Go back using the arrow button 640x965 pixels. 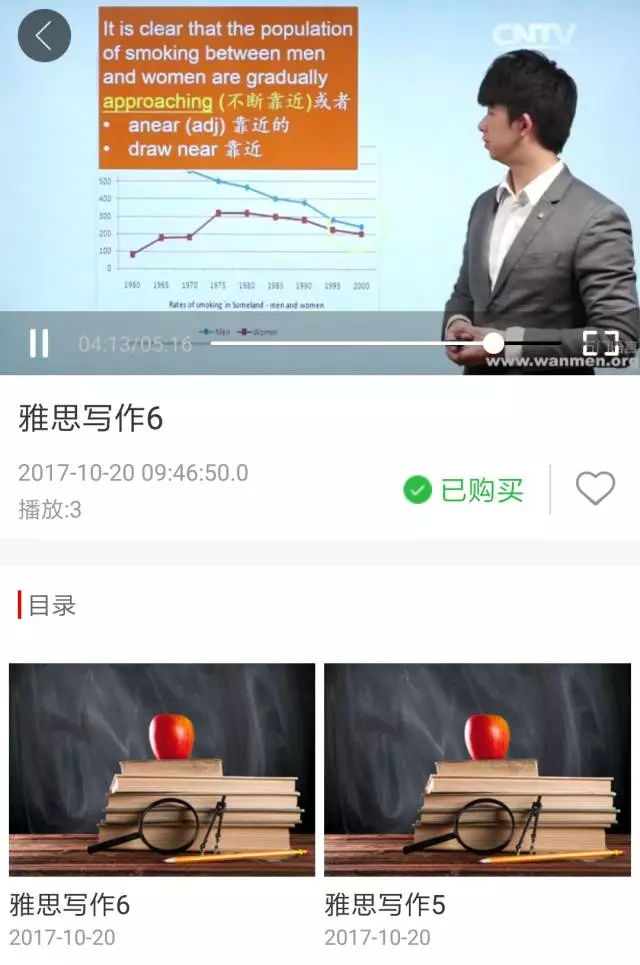[x=44, y=36]
